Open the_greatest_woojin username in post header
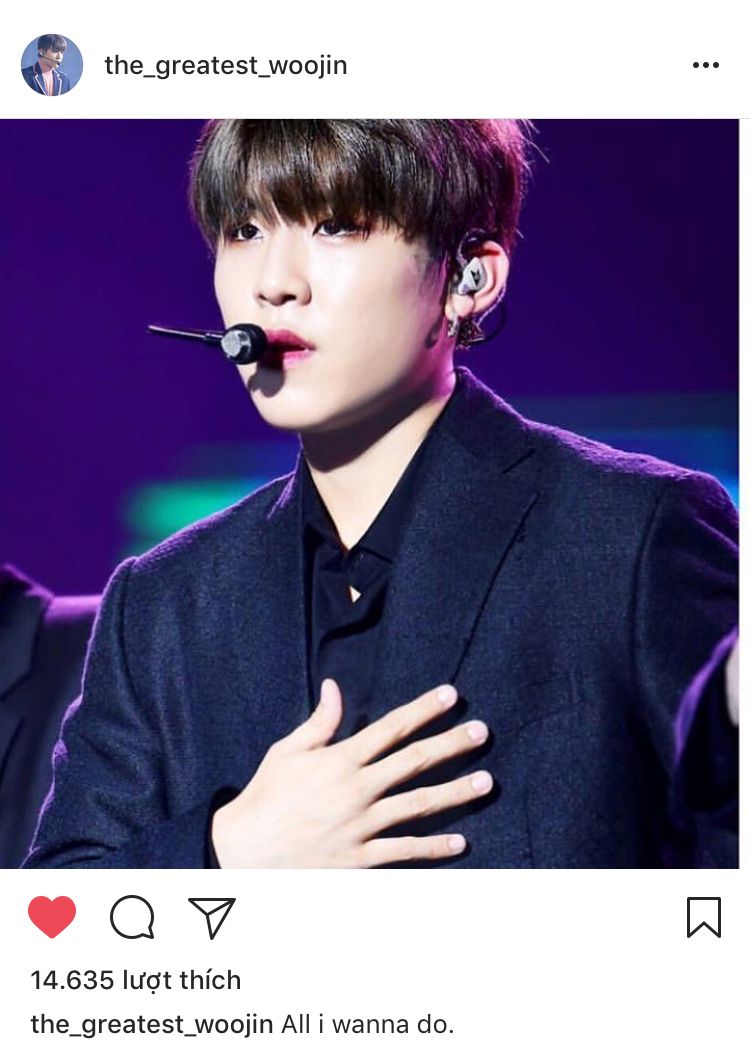 (x=226, y=66)
